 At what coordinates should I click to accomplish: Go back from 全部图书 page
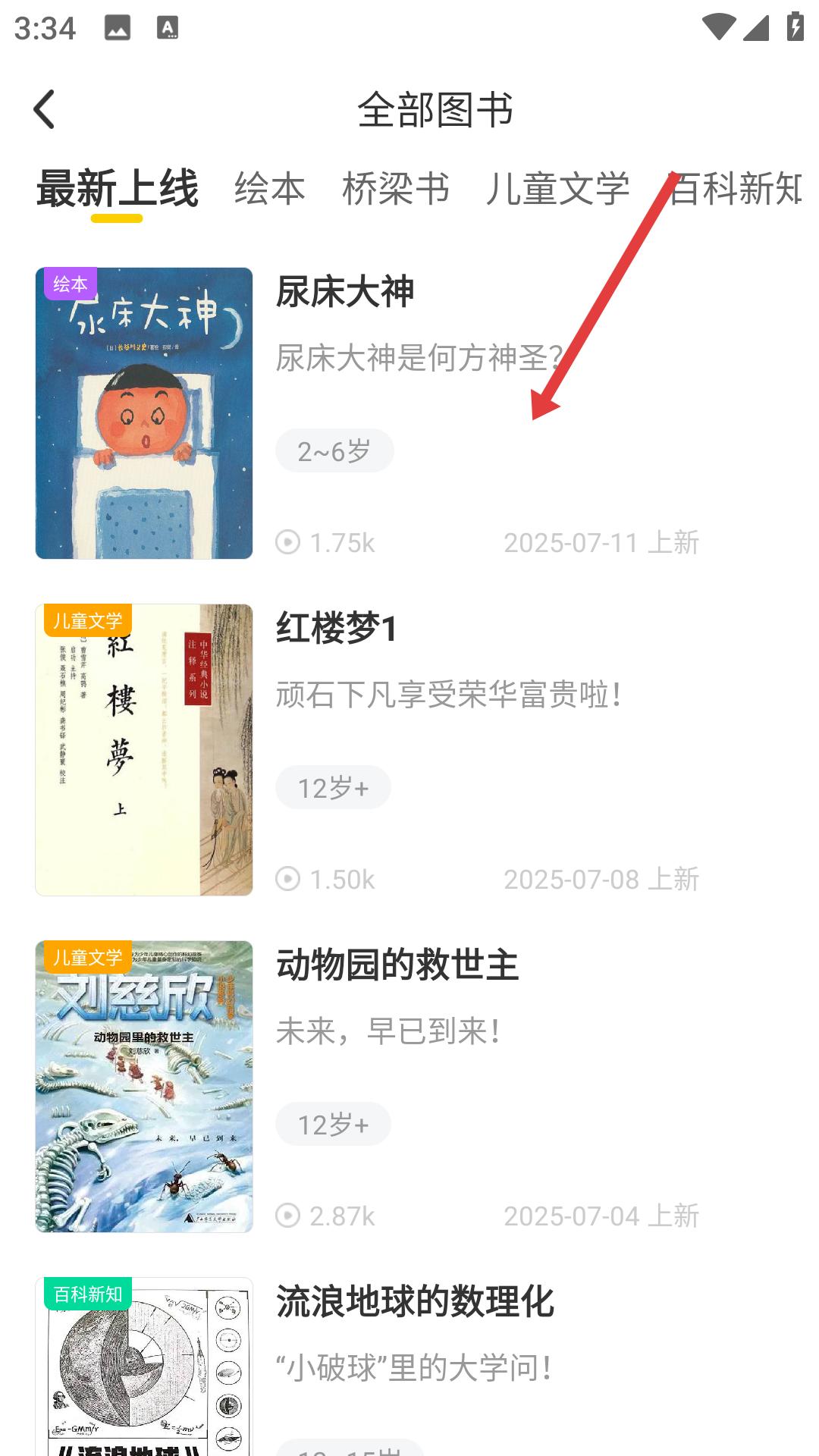[x=45, y=110]
